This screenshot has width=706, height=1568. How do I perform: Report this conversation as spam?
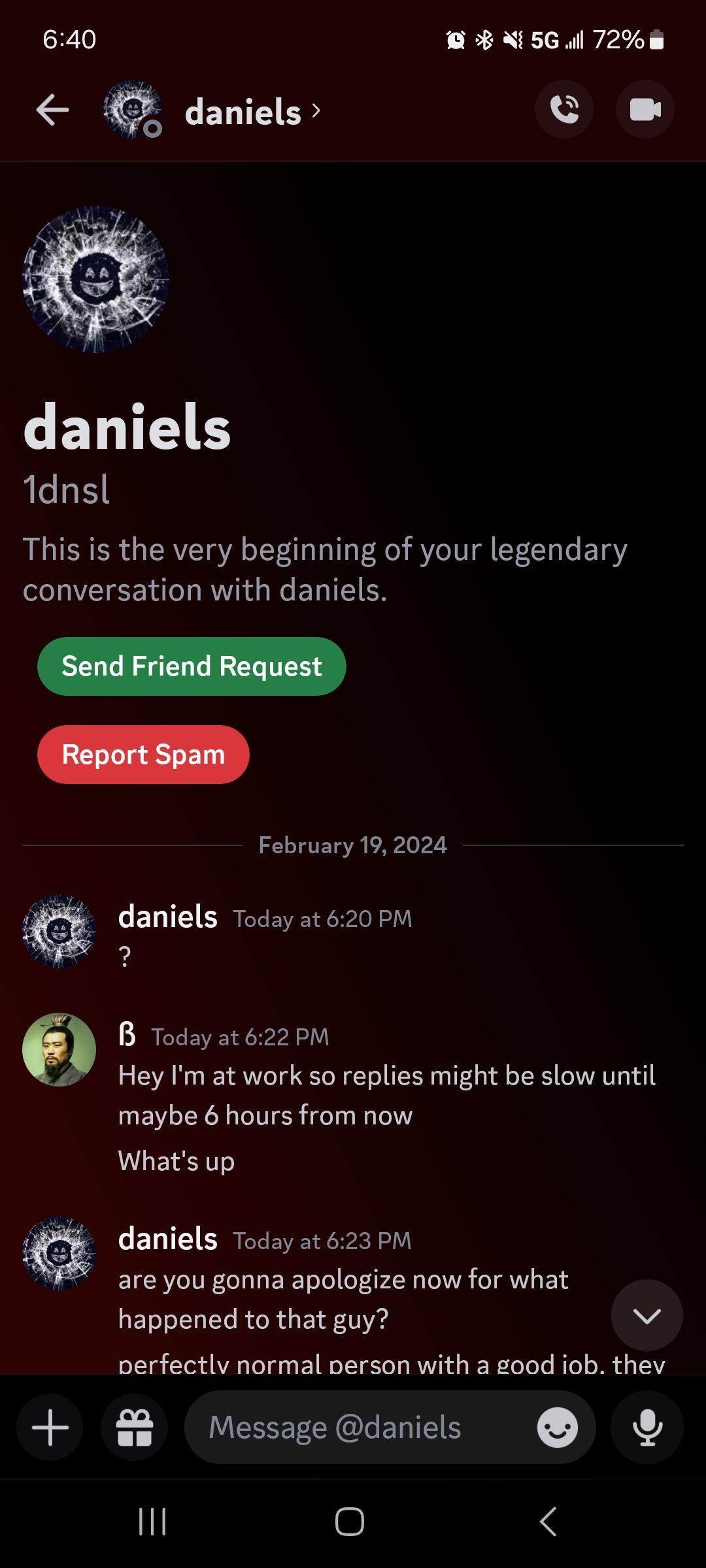(143, 755)
